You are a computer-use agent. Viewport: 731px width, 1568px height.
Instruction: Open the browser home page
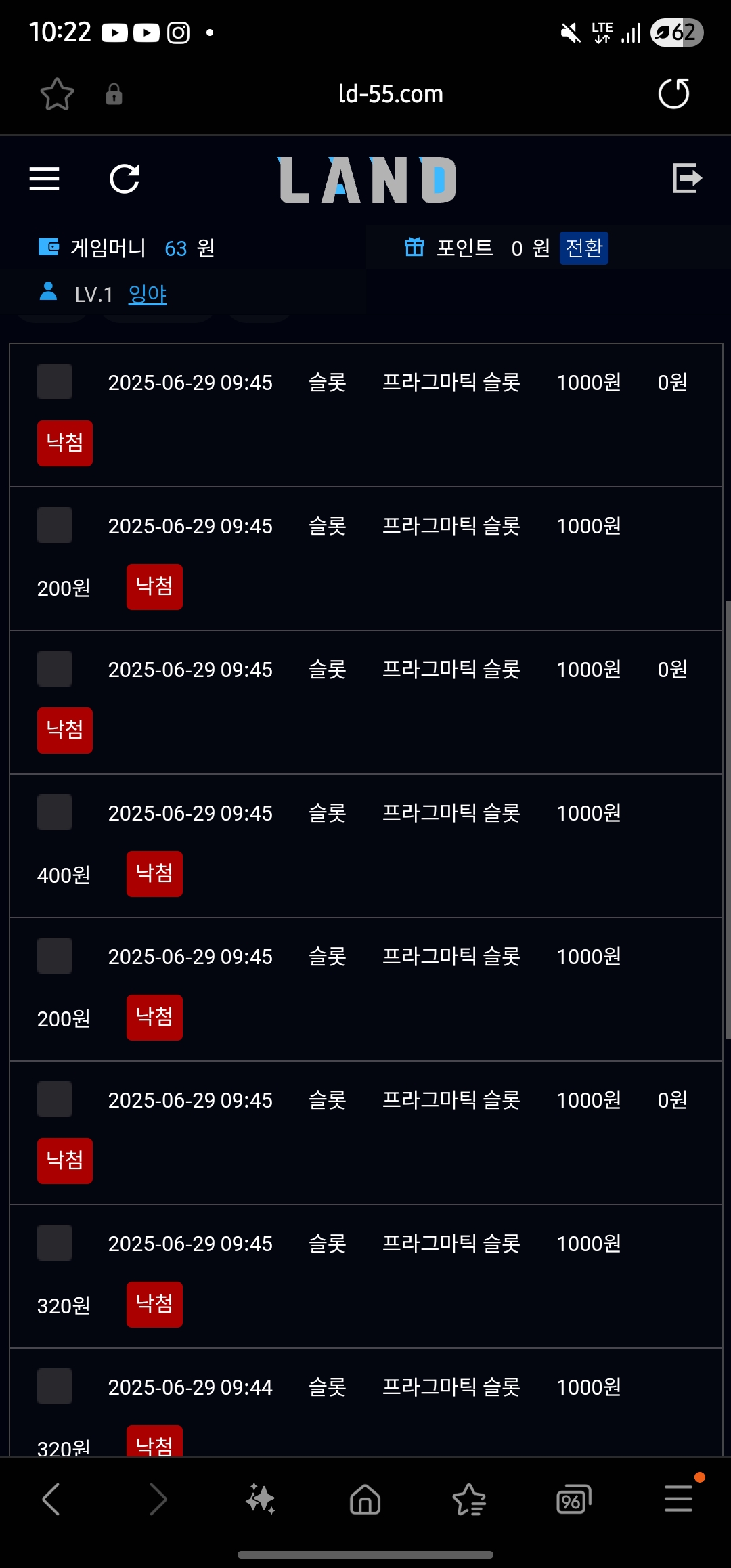tap(365, 1499)
